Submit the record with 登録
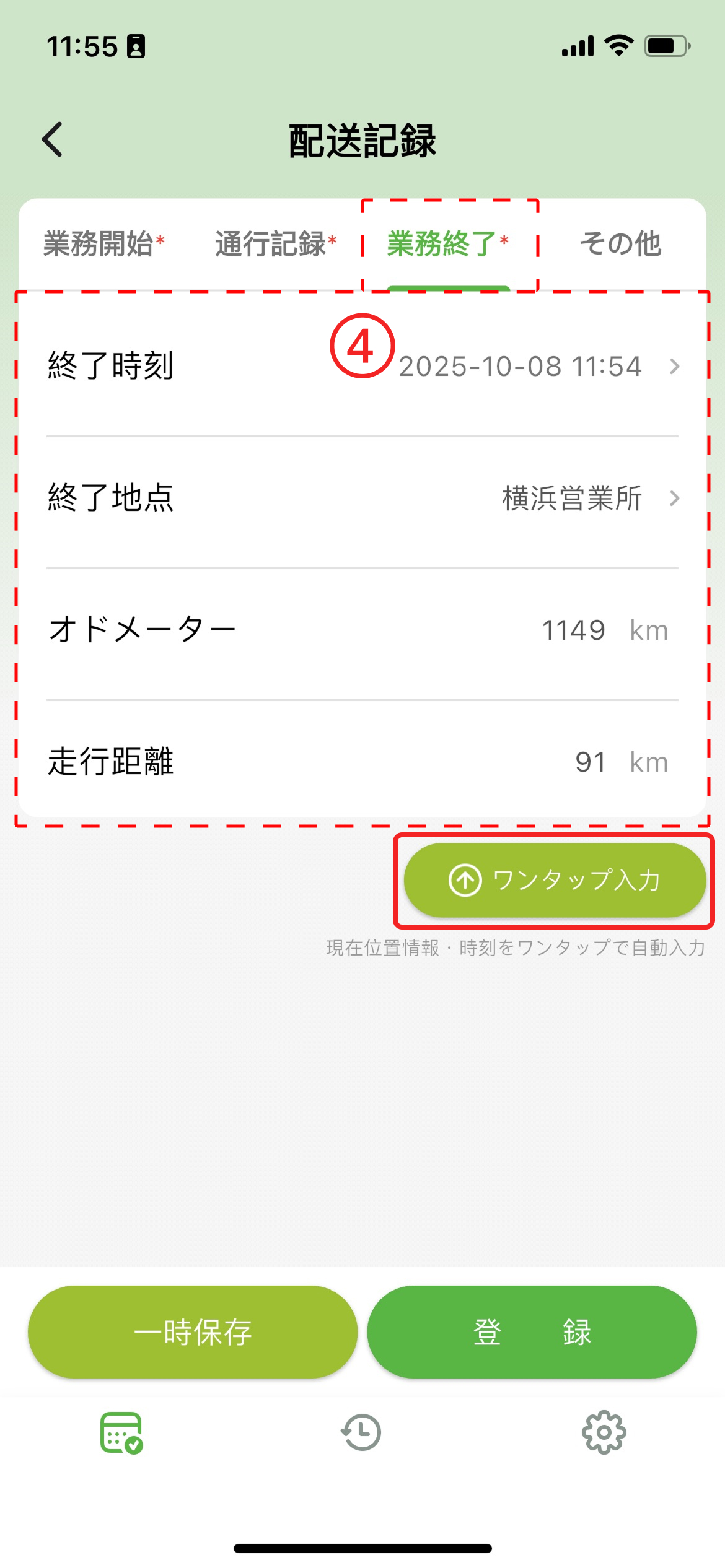This screenshot has width=725, height=1568. (532, 1331)
